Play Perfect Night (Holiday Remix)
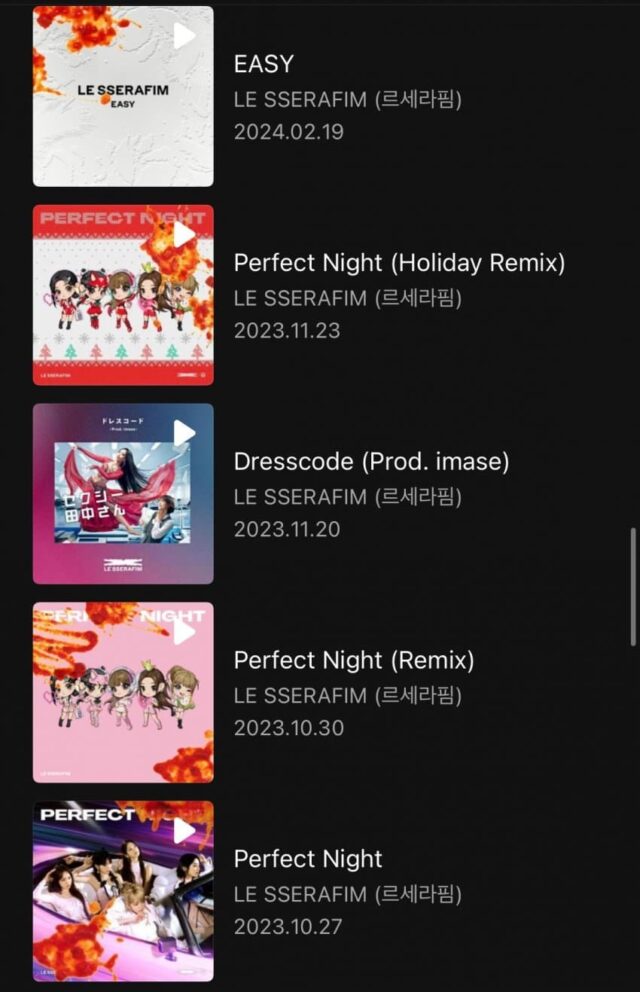Image resolution: width=640 pixels, height=992 pixels. [185, 235]
